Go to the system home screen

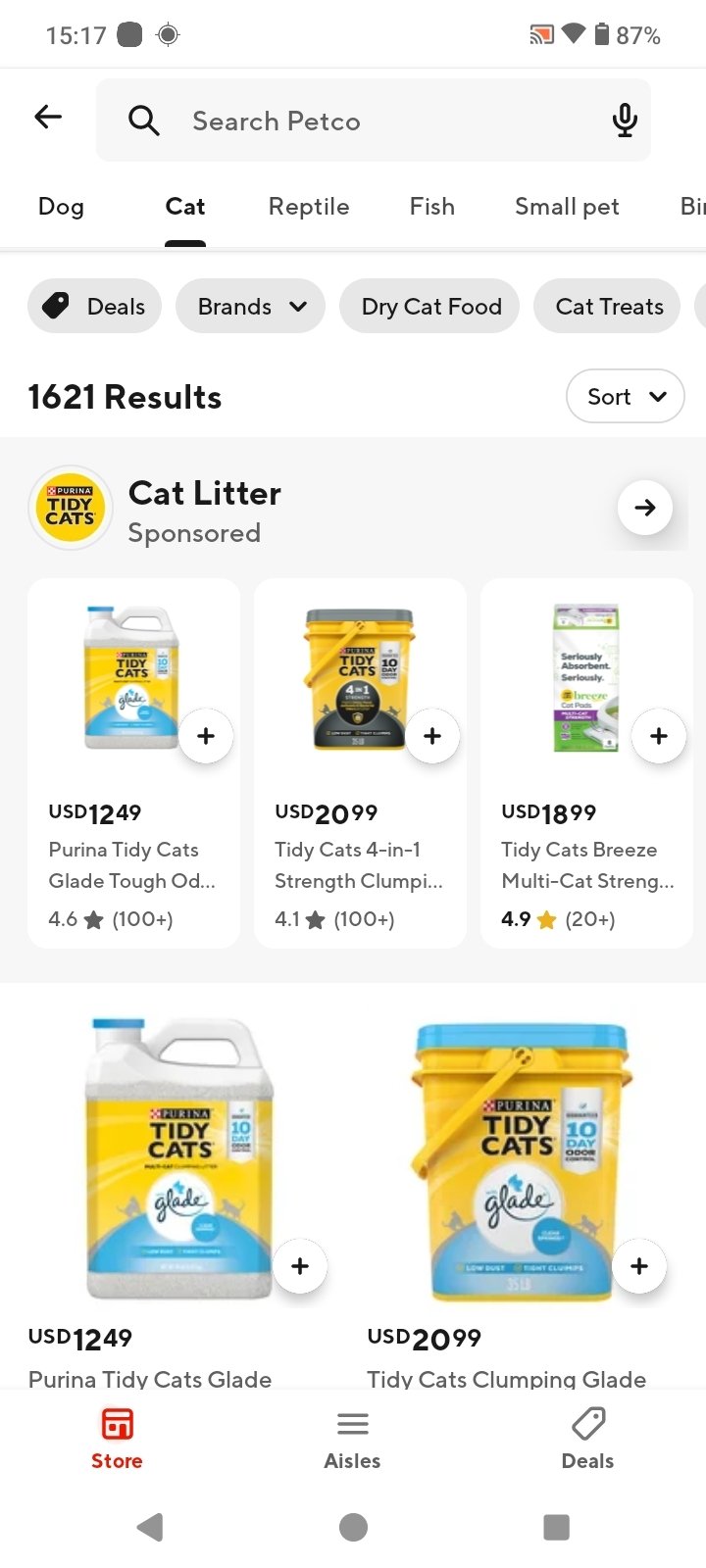[353, 1527]
